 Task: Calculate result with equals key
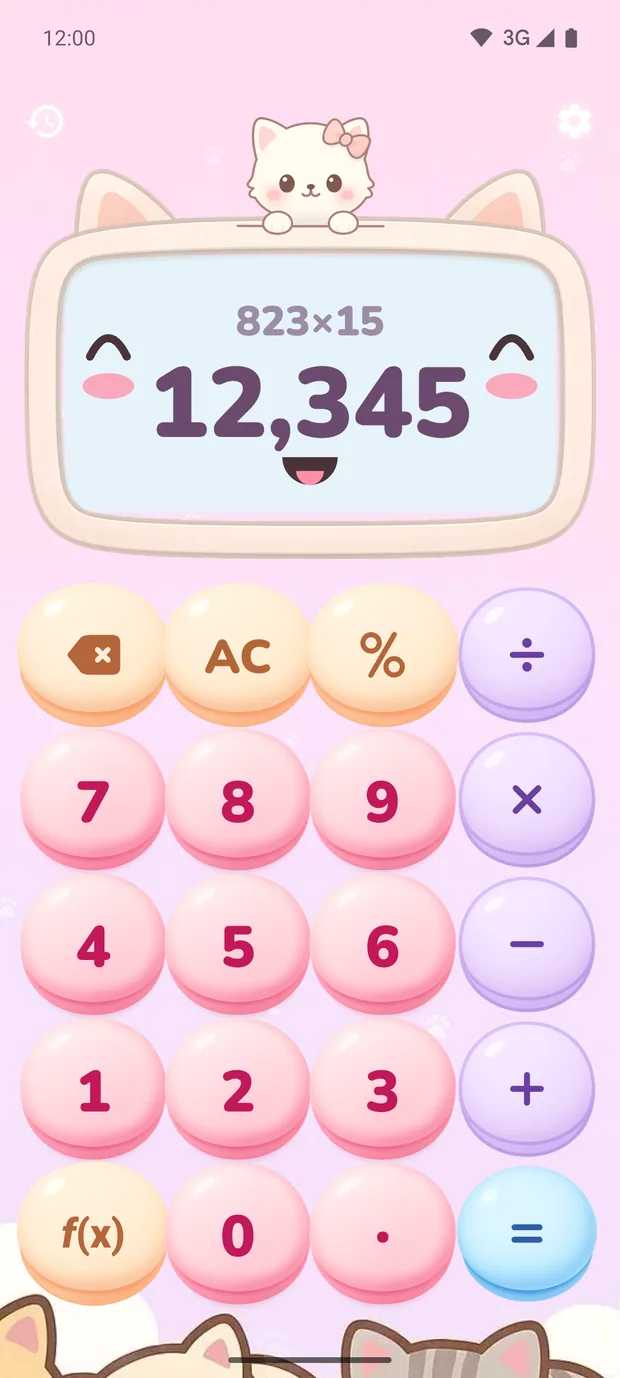527,1233
